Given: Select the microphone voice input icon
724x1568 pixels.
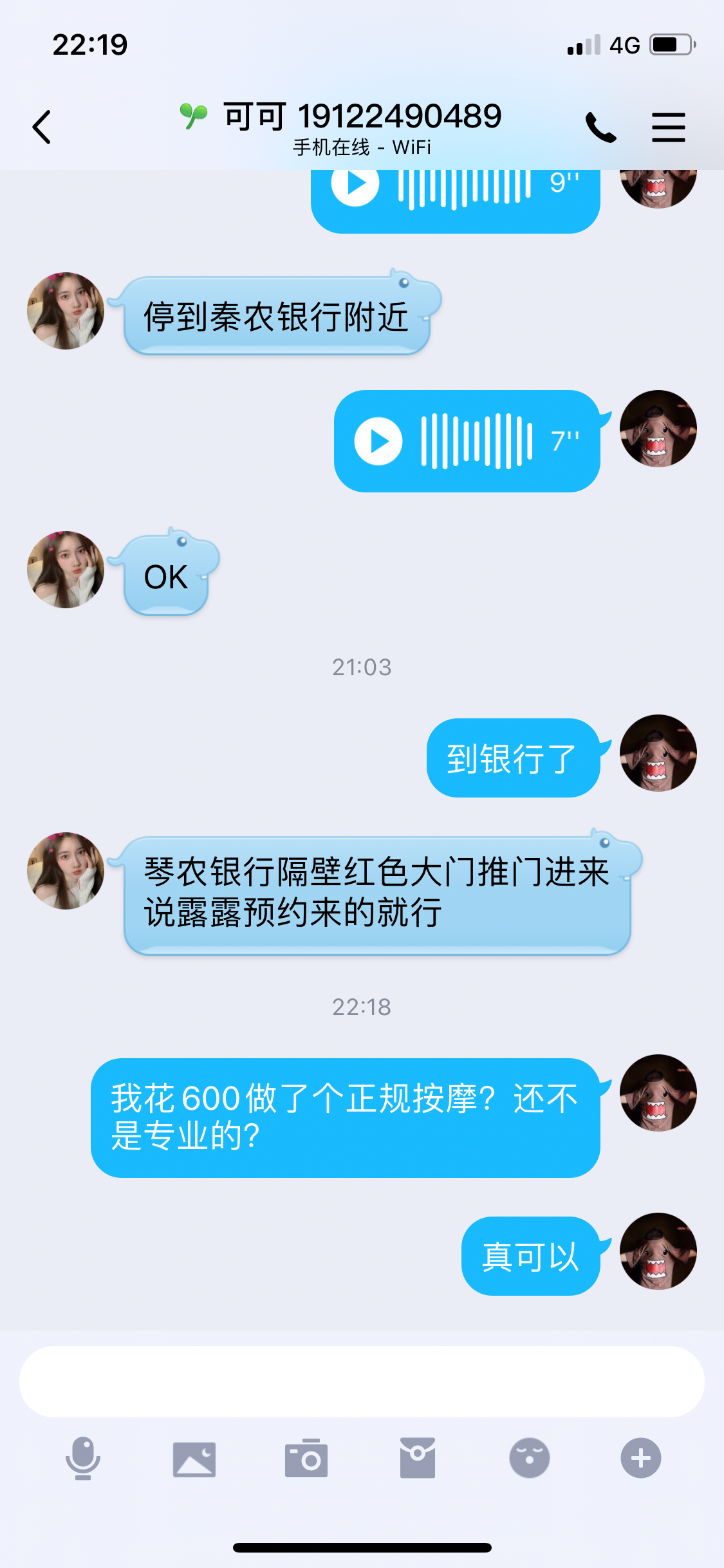Looking at the screenshot, I should tap(82, 1460).
